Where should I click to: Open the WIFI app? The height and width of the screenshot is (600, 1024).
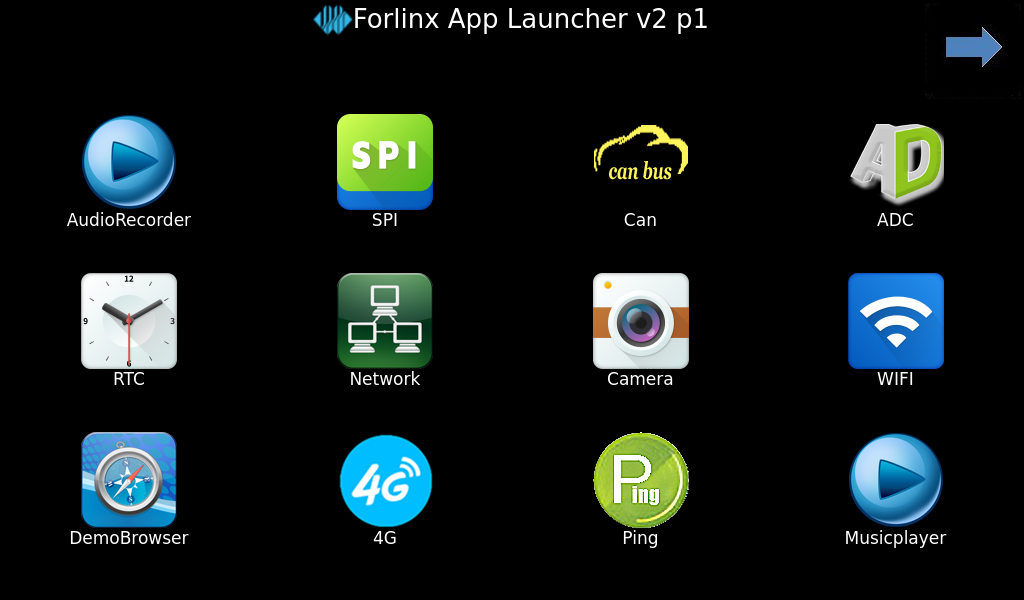coord(896,321)
